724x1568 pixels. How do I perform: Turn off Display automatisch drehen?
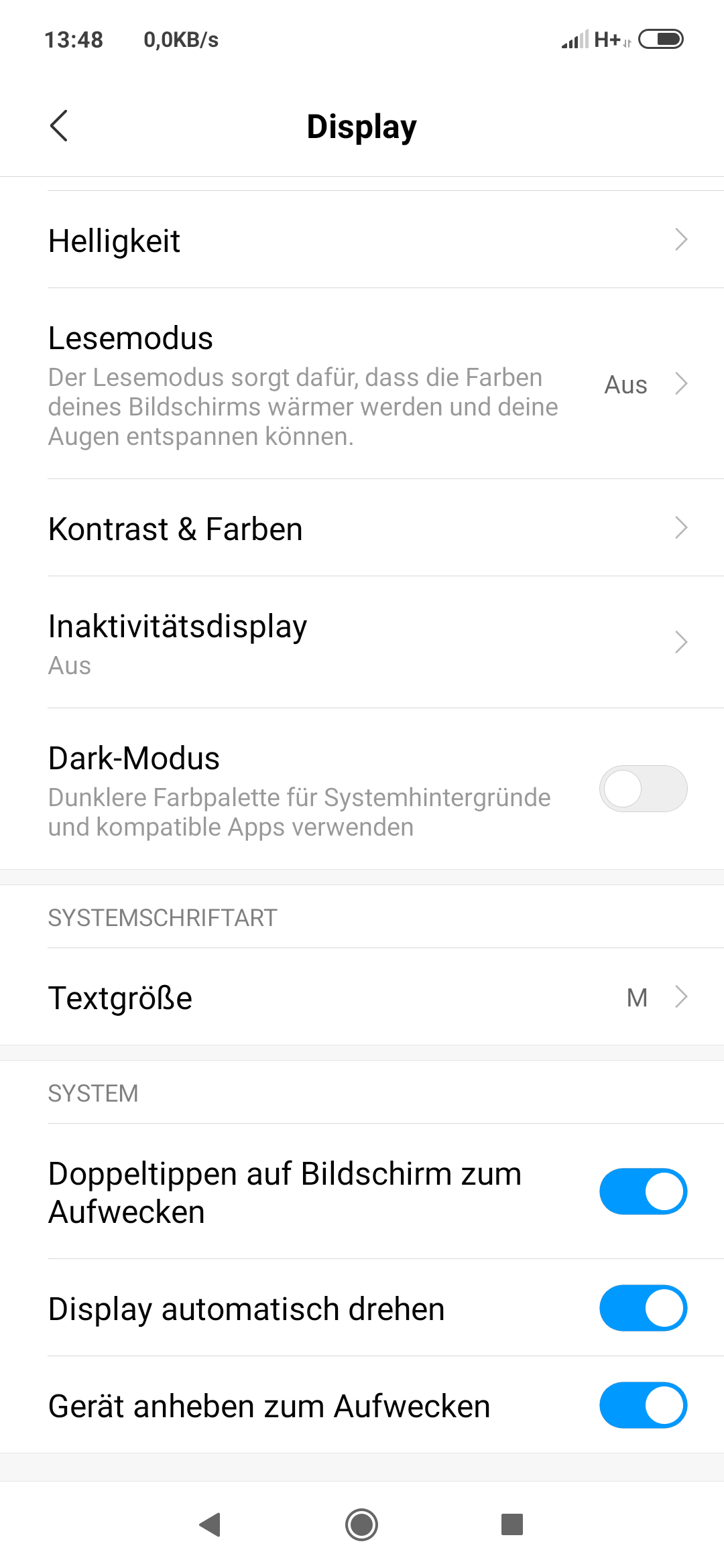(x=642, y=1308)
